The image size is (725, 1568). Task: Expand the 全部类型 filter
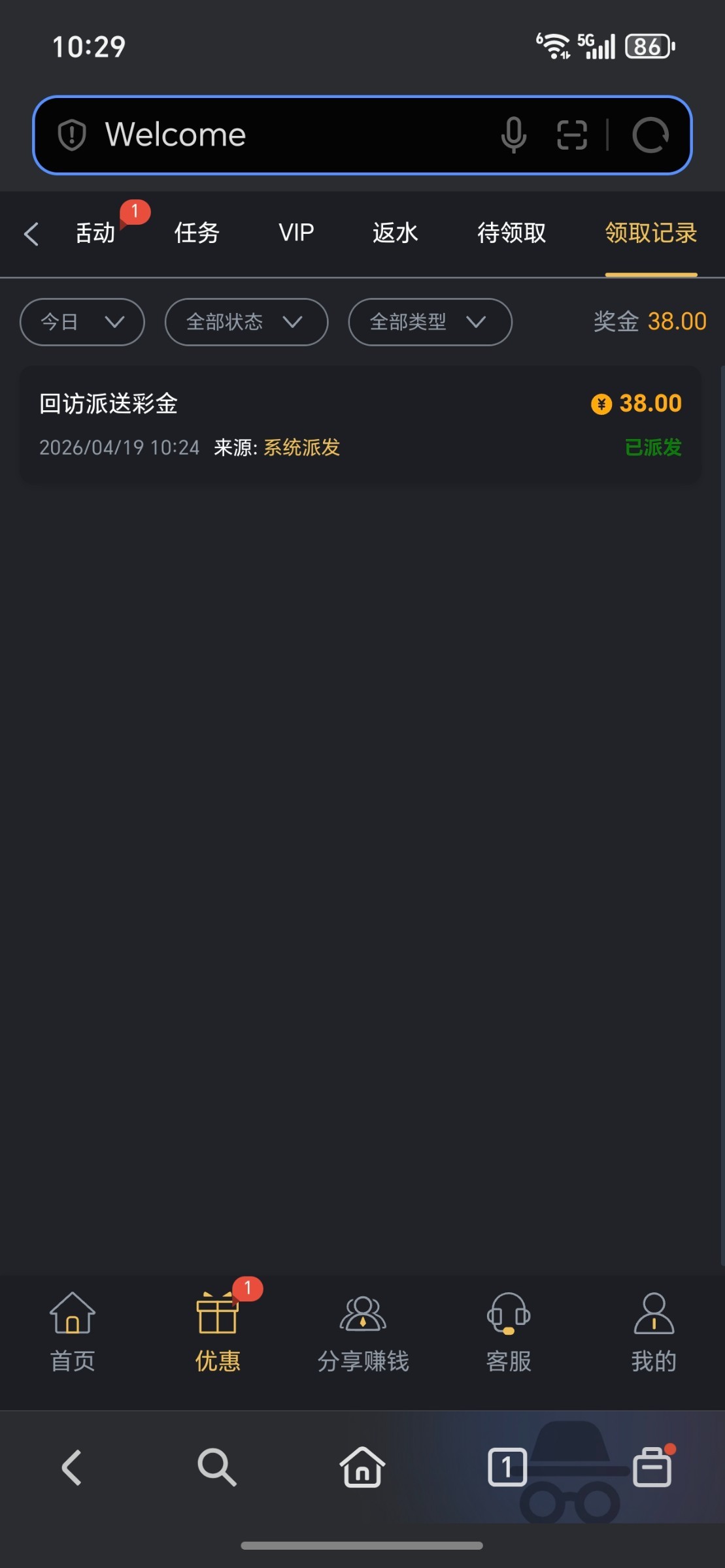point(430,321)
